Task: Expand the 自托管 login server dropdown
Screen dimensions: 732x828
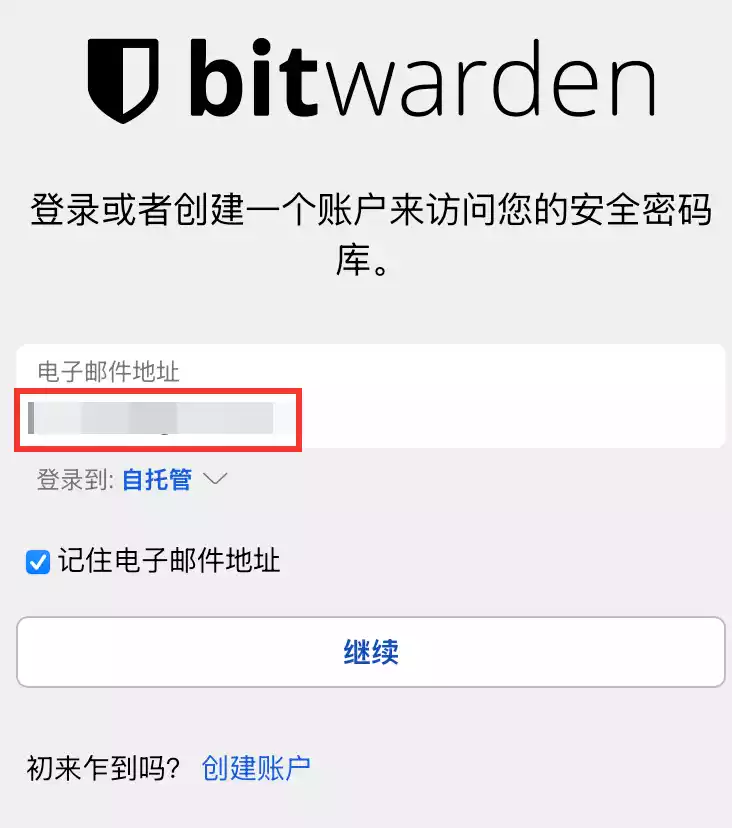Action: (x=174, y=480)
